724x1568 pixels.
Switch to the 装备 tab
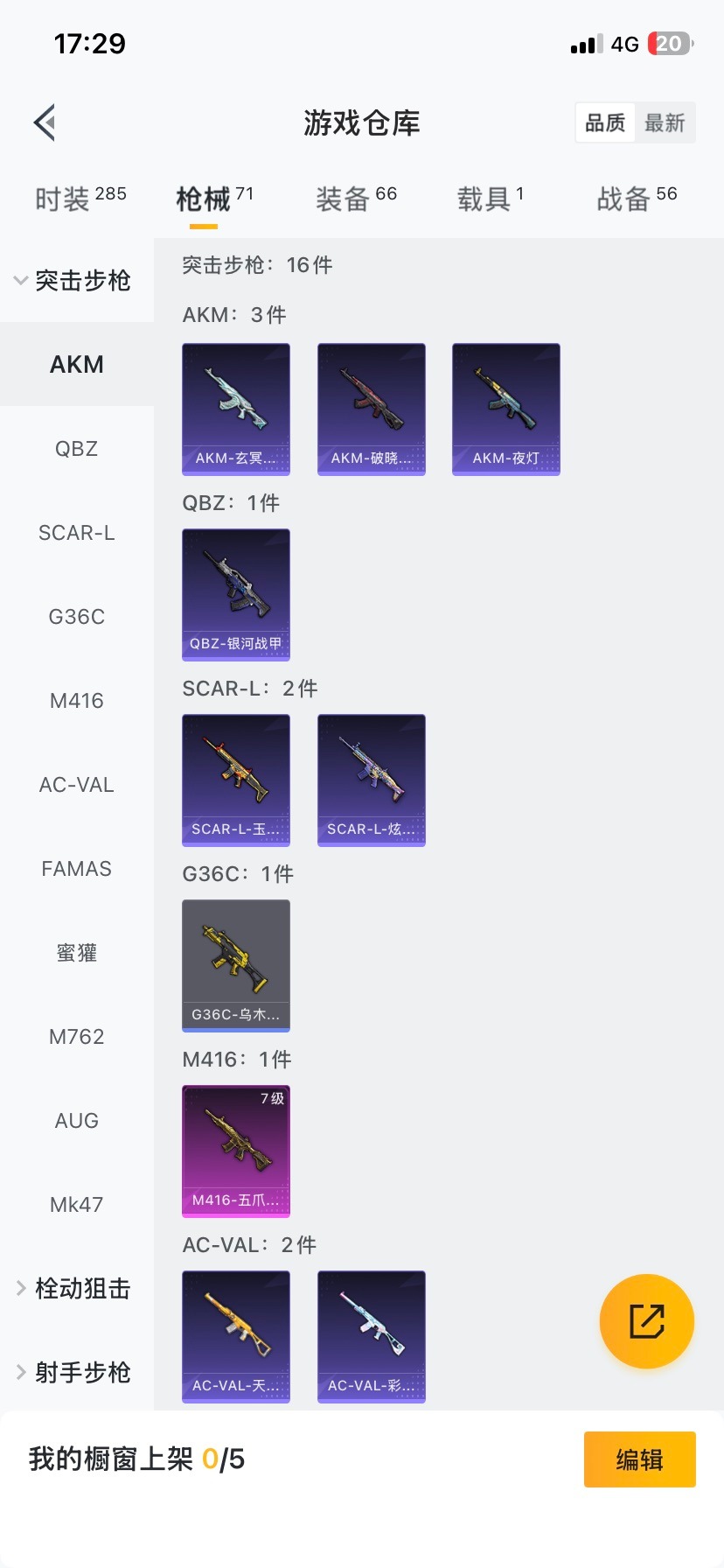click(356, 199)
